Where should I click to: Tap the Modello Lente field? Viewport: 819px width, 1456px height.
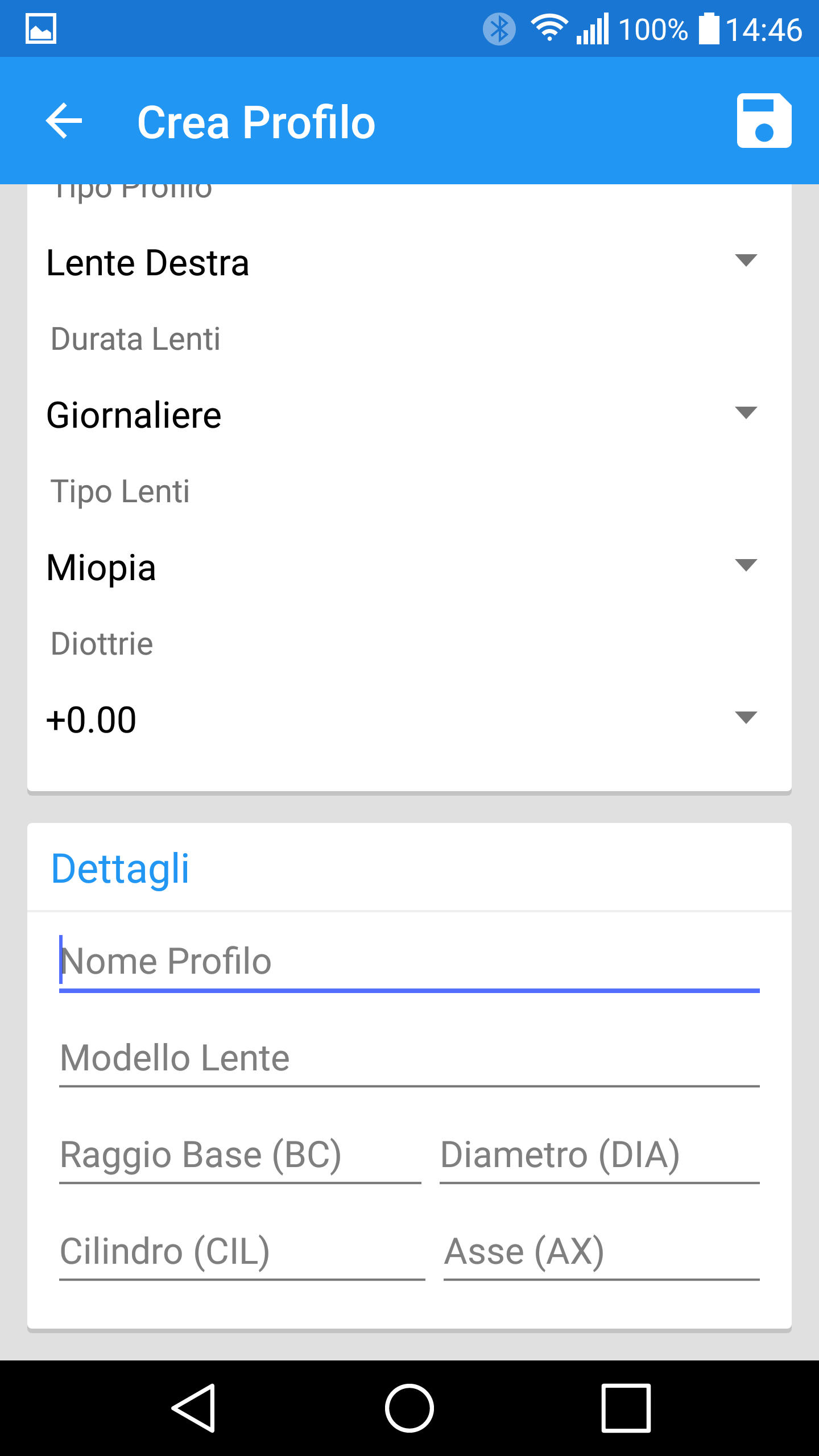point(409,1058)
